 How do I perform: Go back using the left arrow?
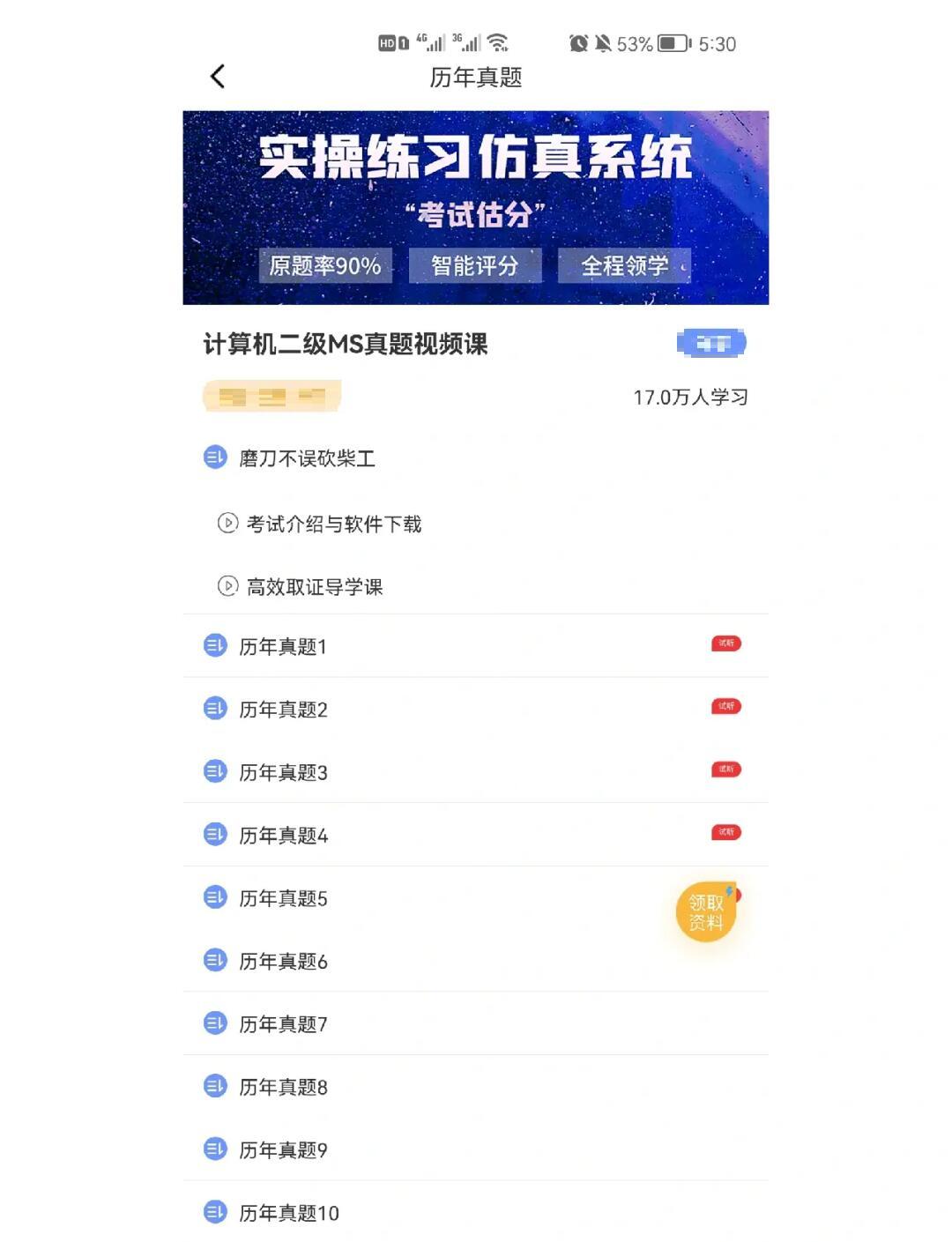click(x=217, y=78)
